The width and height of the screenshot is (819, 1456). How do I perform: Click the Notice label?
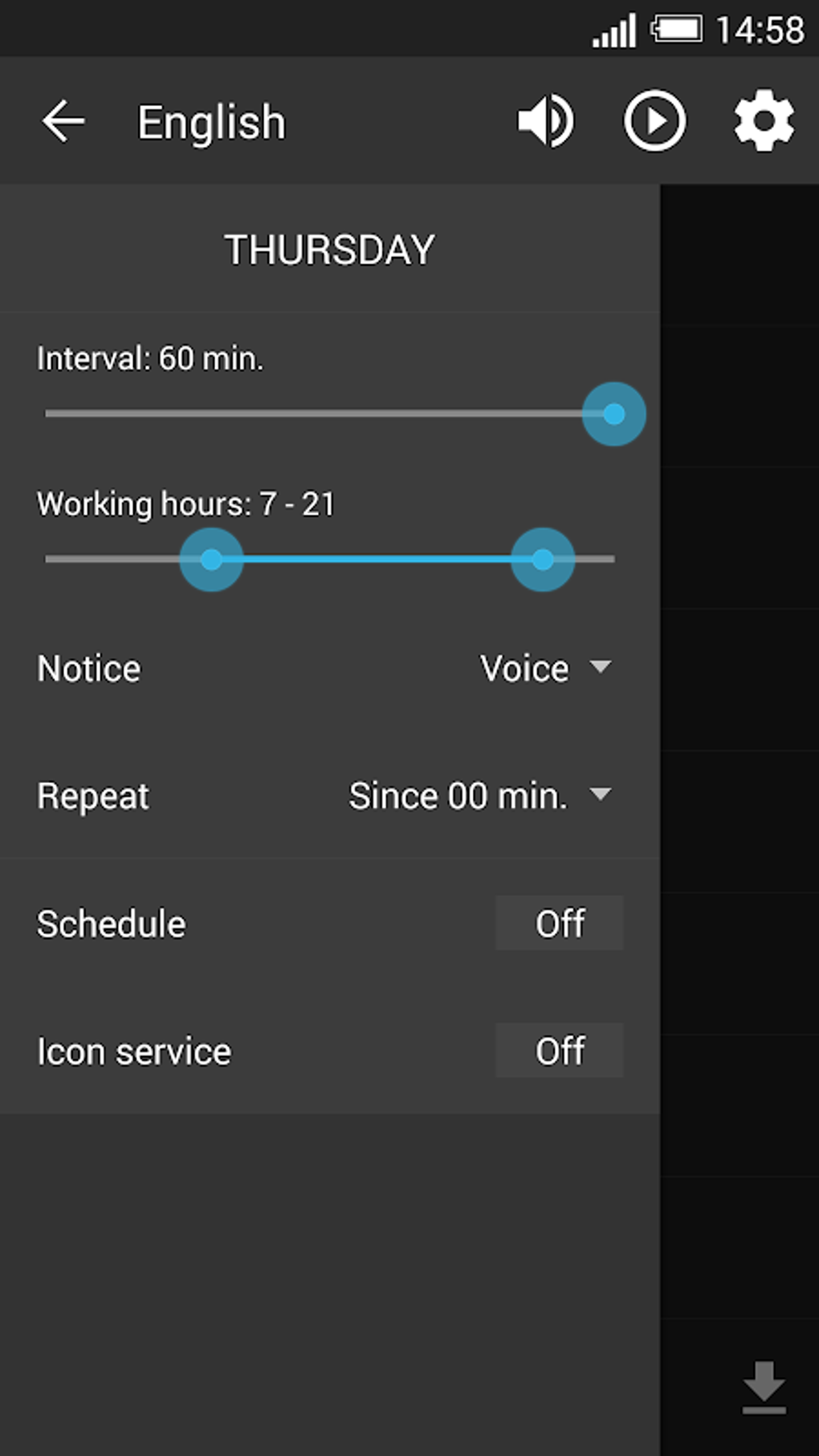(x=88, y=668)
